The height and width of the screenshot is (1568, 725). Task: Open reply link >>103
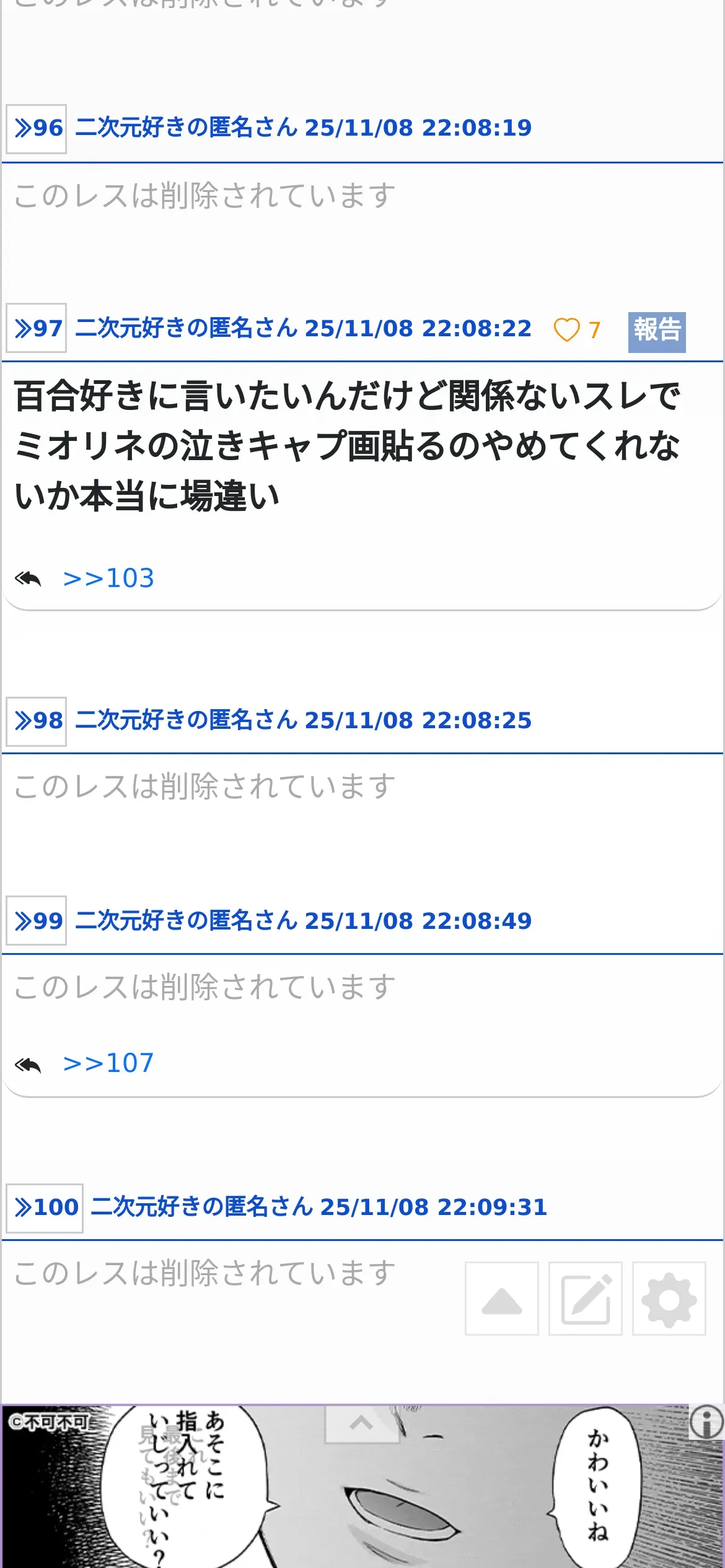click(108, 578)
